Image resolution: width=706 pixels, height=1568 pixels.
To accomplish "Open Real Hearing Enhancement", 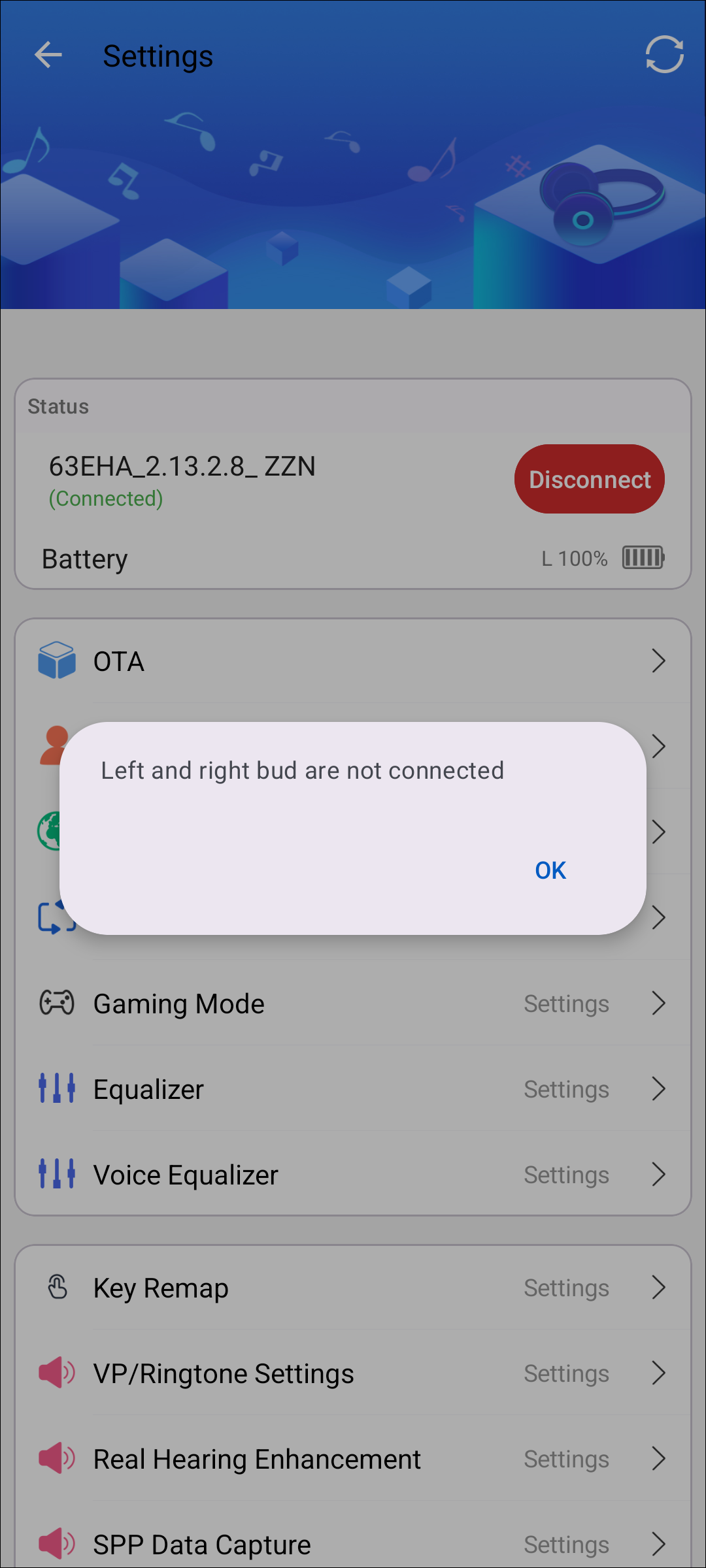I will [353, 1459].
